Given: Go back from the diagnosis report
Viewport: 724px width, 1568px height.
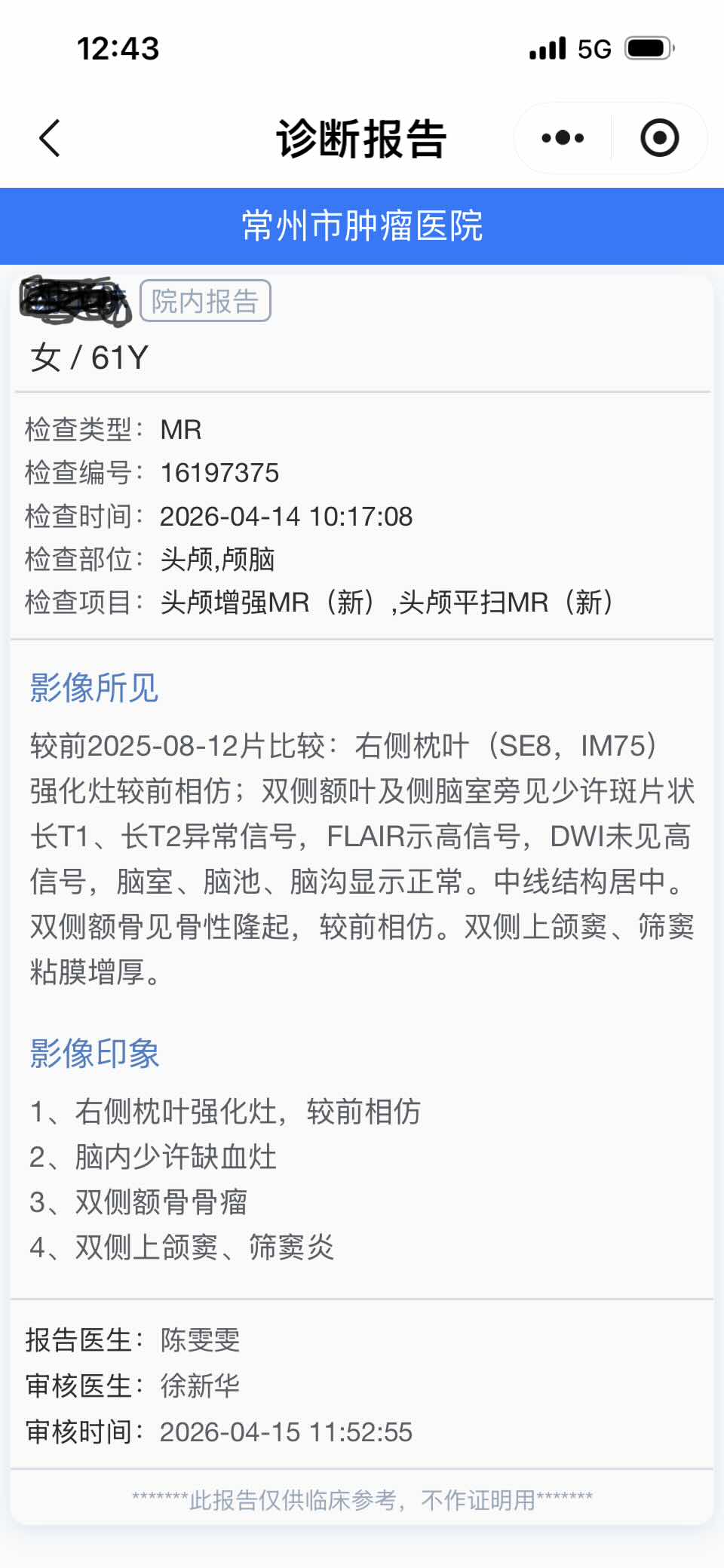Looking at the screenshot, I should click(50, 138).
